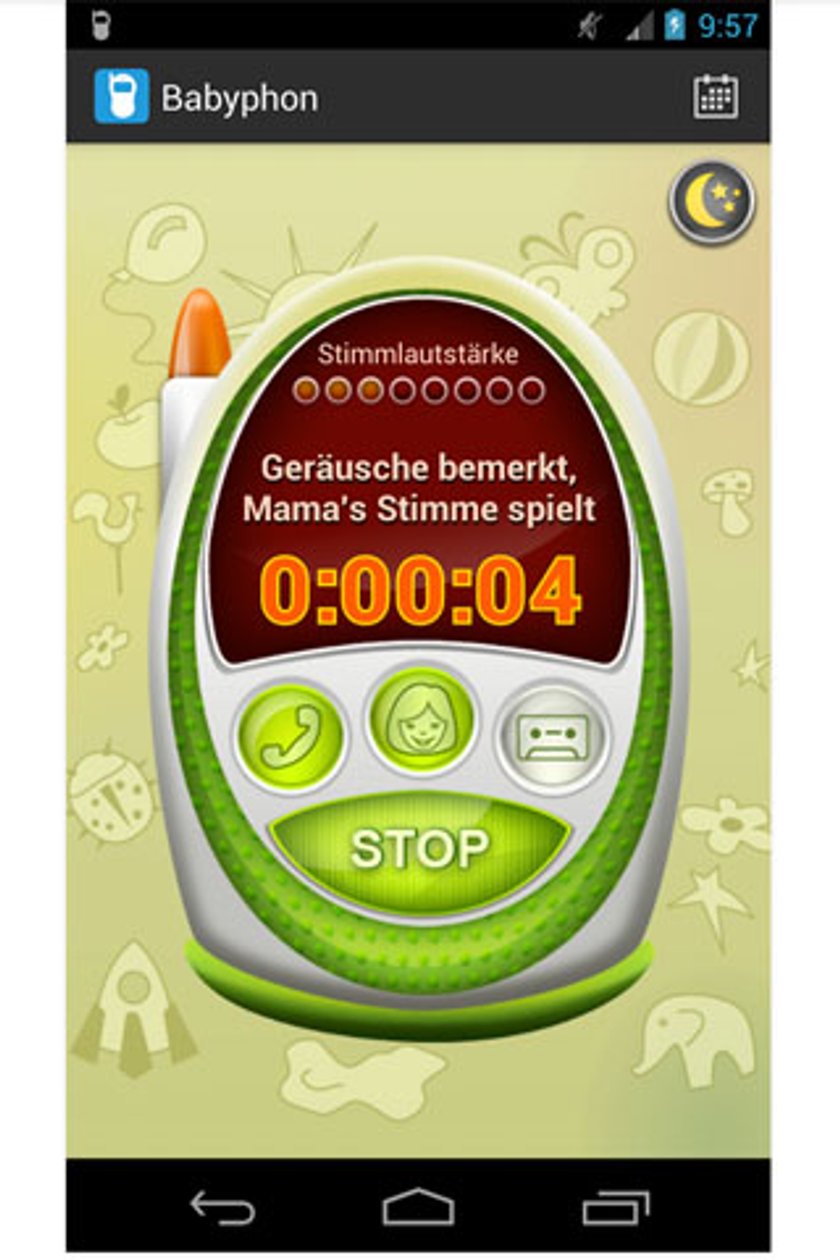Tap the cassette recording button
The width and height of the screenshot is (840, 1260).
pyautogui.click(x=552, y=738)
